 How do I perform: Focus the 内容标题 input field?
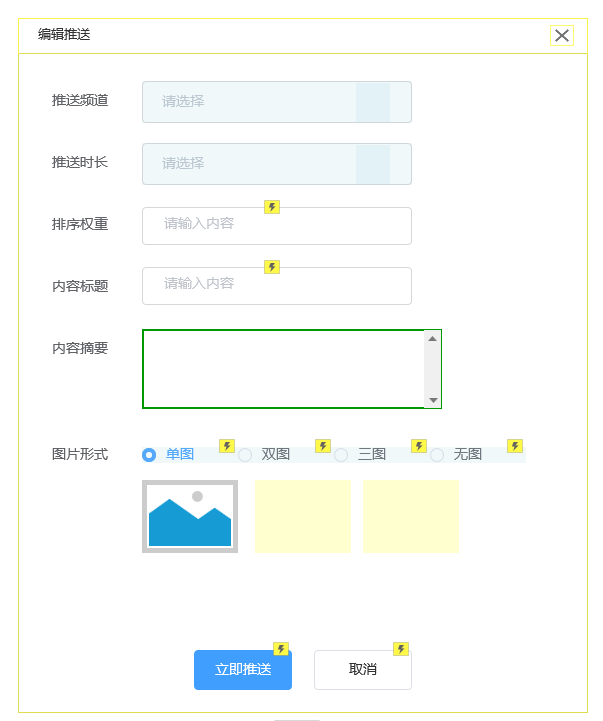[x=277, y=286]
